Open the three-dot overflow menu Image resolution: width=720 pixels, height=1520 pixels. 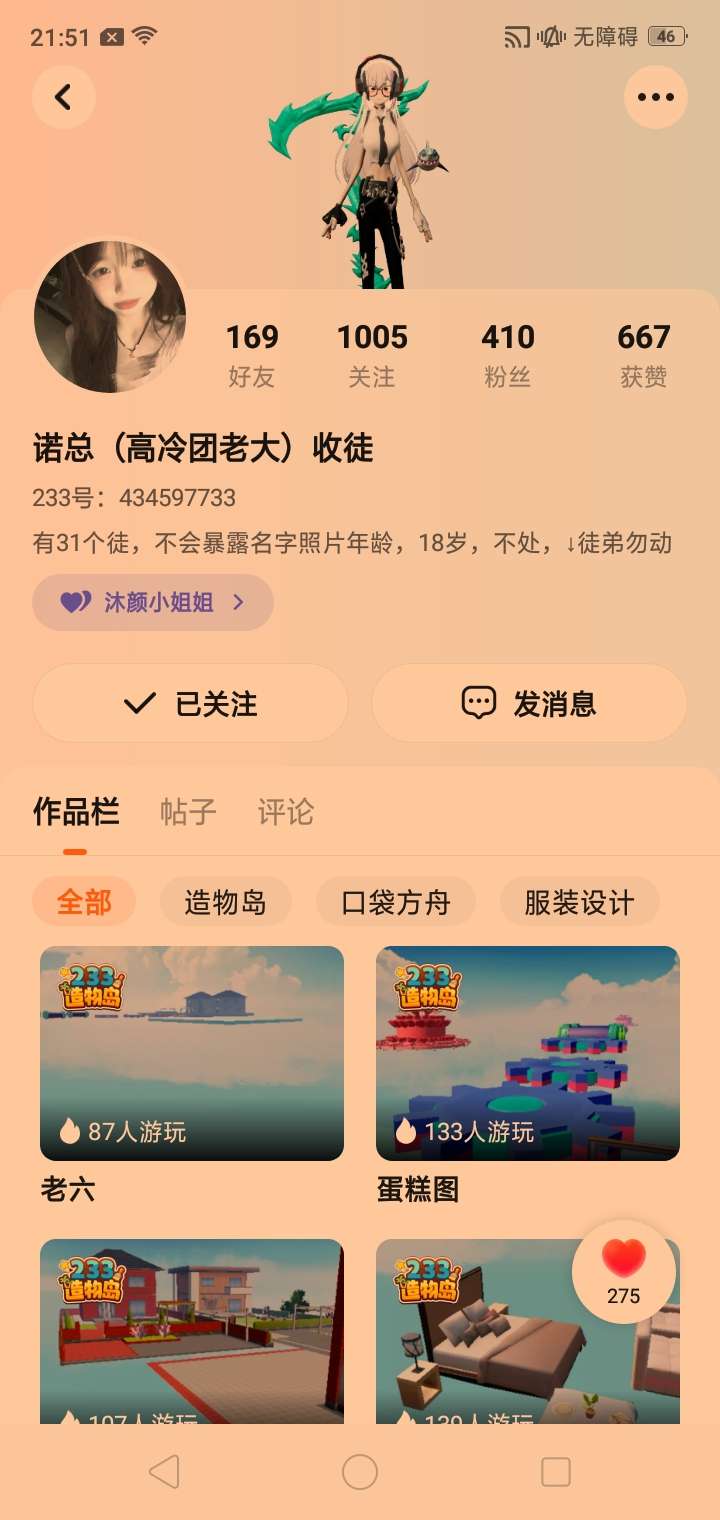655,97
